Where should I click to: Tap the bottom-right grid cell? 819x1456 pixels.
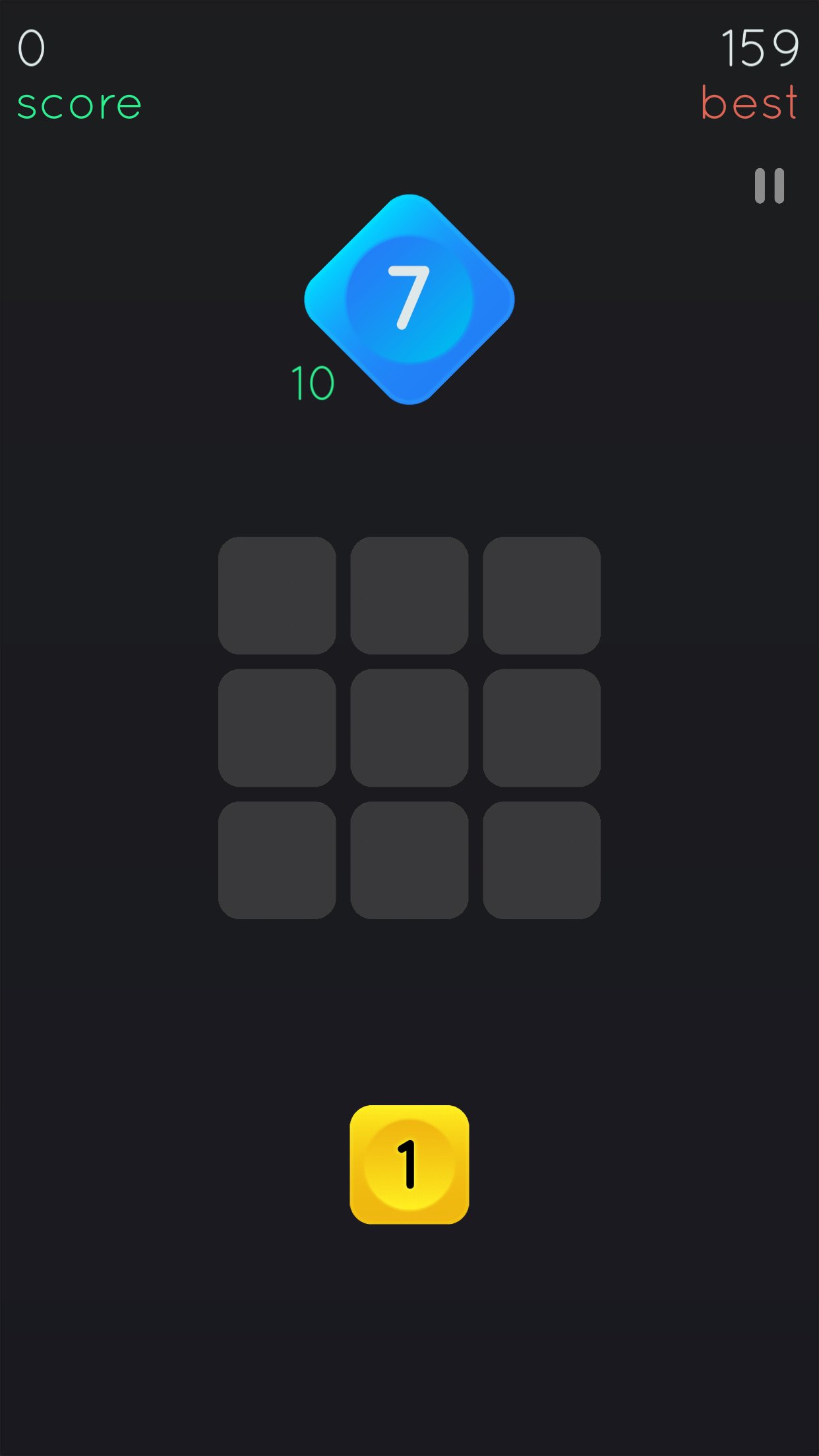click(541, 859)
